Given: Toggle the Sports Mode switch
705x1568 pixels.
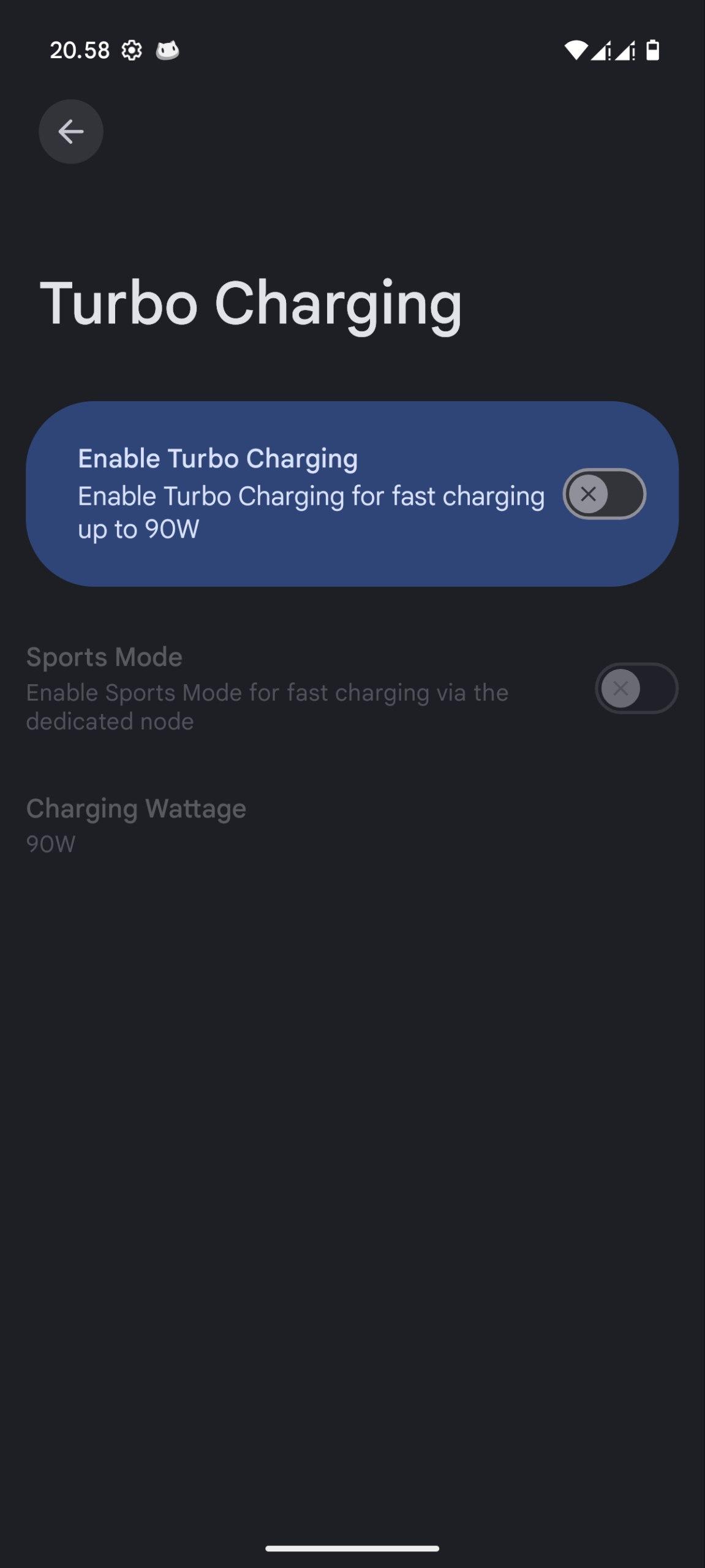Looking at the screenshot, I should 636,688.
